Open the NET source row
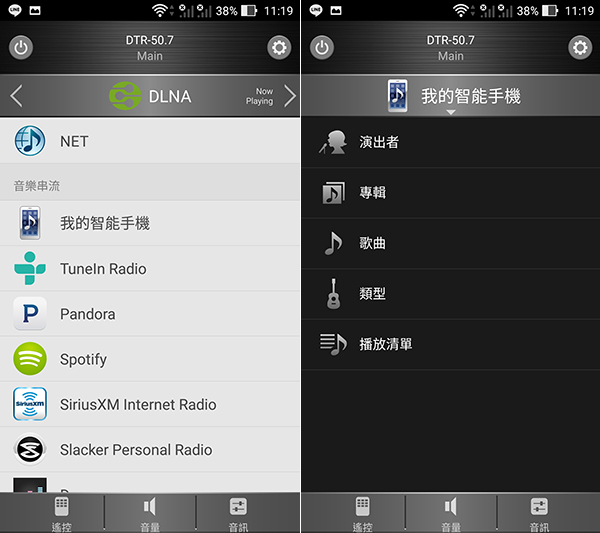600x533 pixels. click(150, 141)
